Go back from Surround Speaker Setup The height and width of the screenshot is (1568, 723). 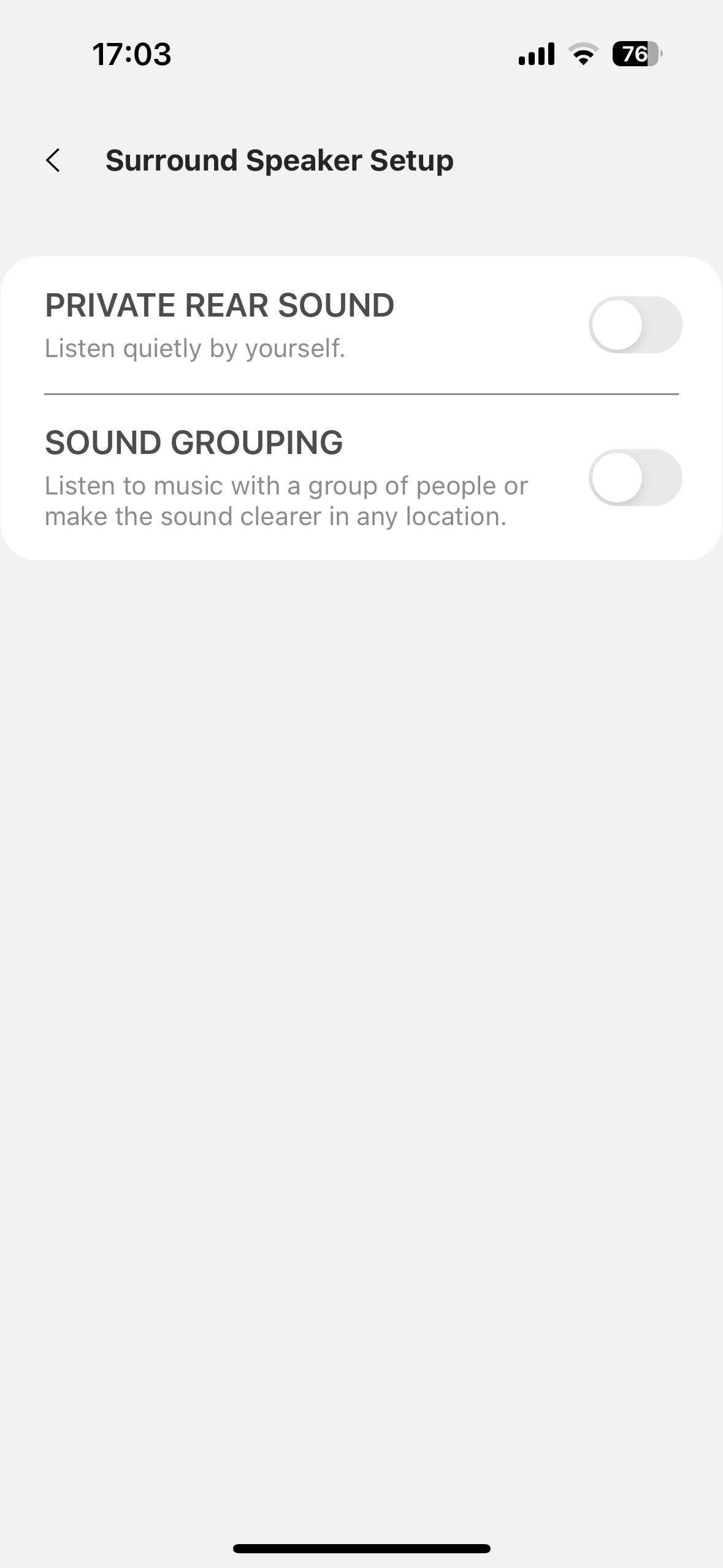pyautogui.click(x=53, y=161)
